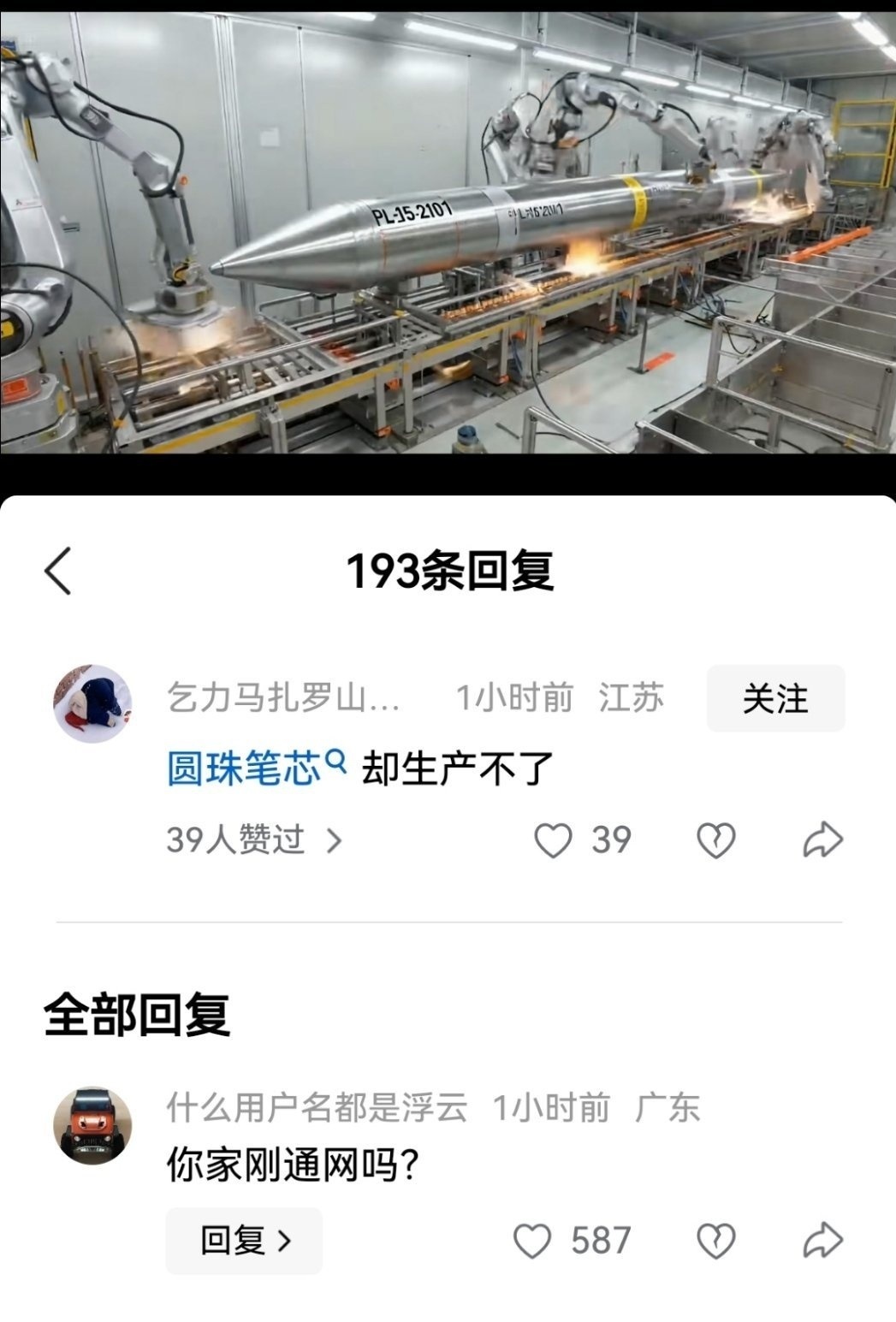Viewport: 896px width, 1322px height.
Task: Open 乞力马扎罗山's profile avatar
Action: click(x=92, y=703)
